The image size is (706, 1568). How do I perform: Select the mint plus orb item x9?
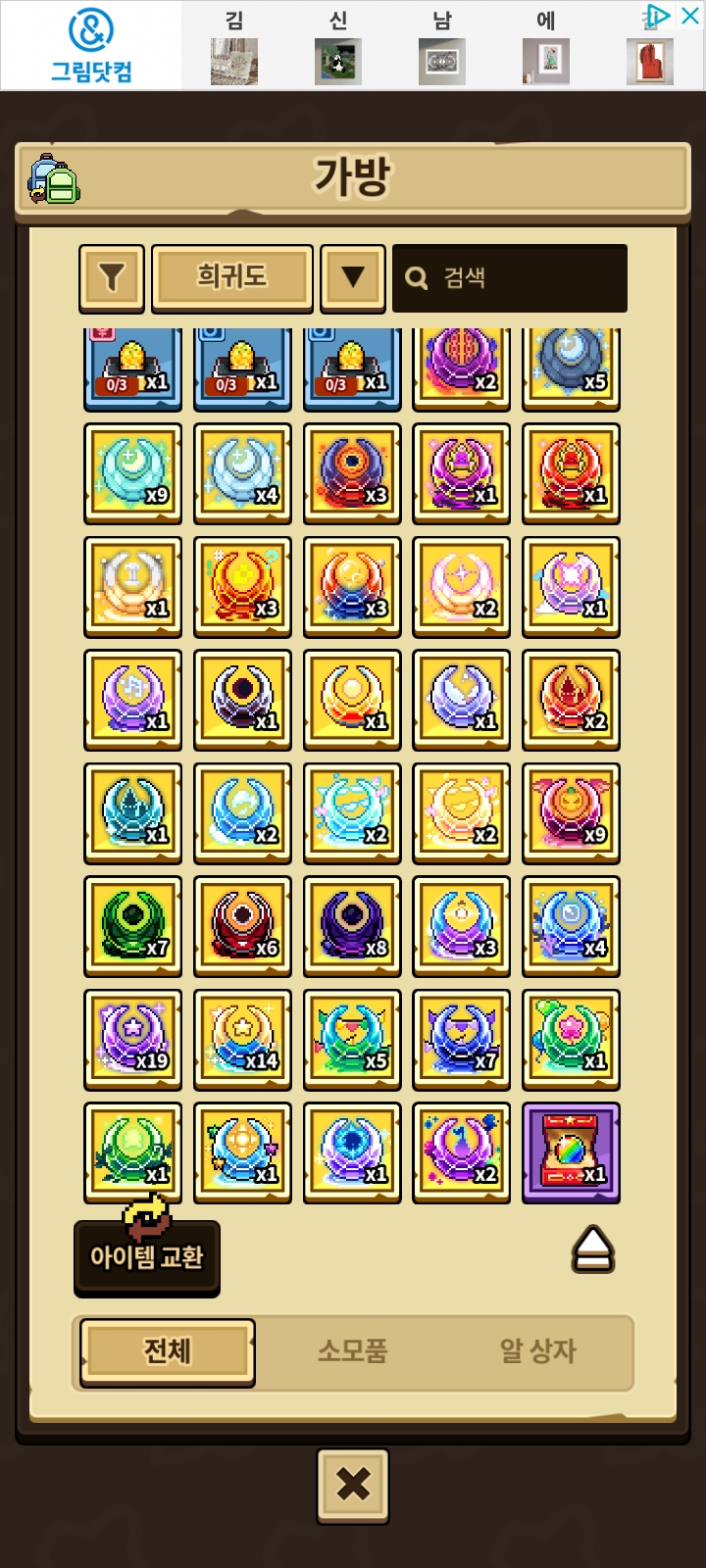pos(133,473)
